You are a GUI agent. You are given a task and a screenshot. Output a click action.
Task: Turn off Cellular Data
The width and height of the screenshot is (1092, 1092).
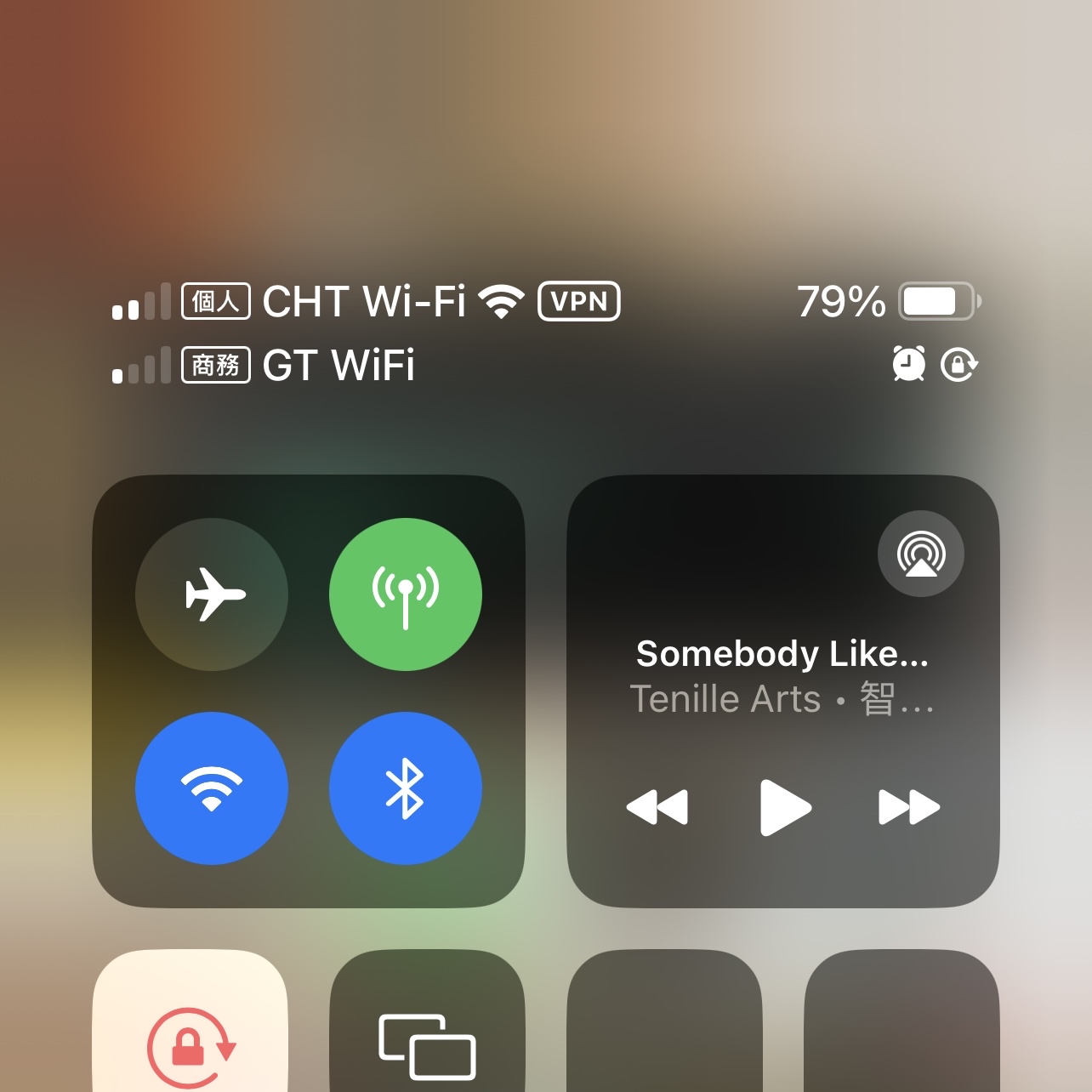pos(406,594)
